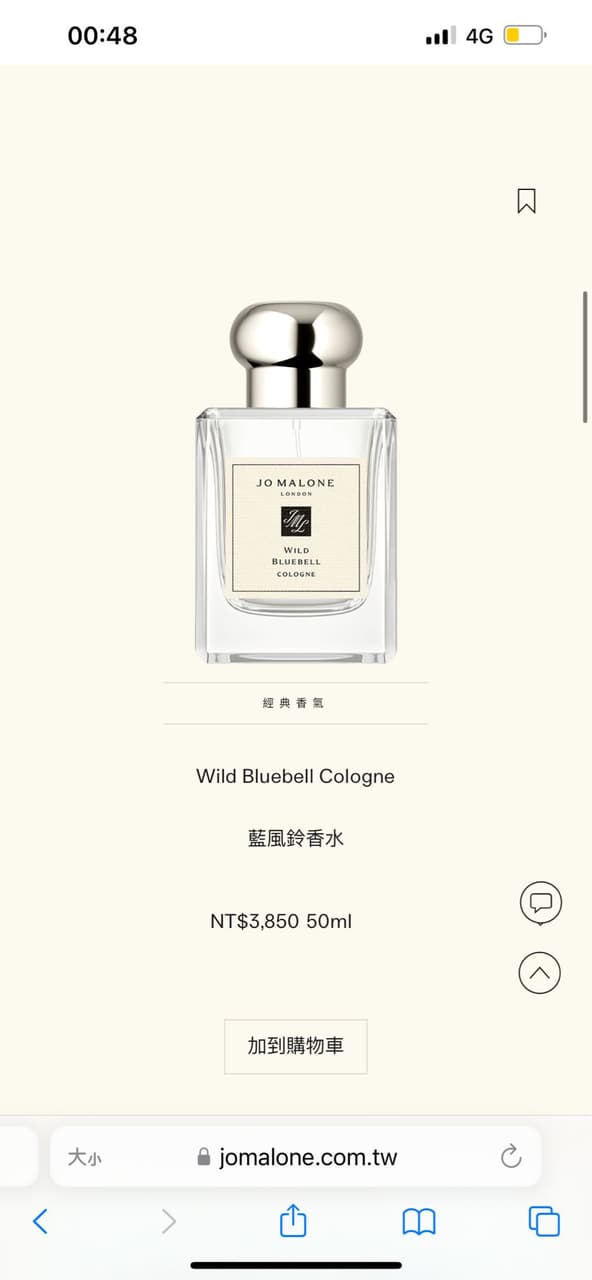Open Safari bookmarks
Image resolution: width=592 pixels, height=1280 pixels.
pyautogui.click(x=419, y=1221)
